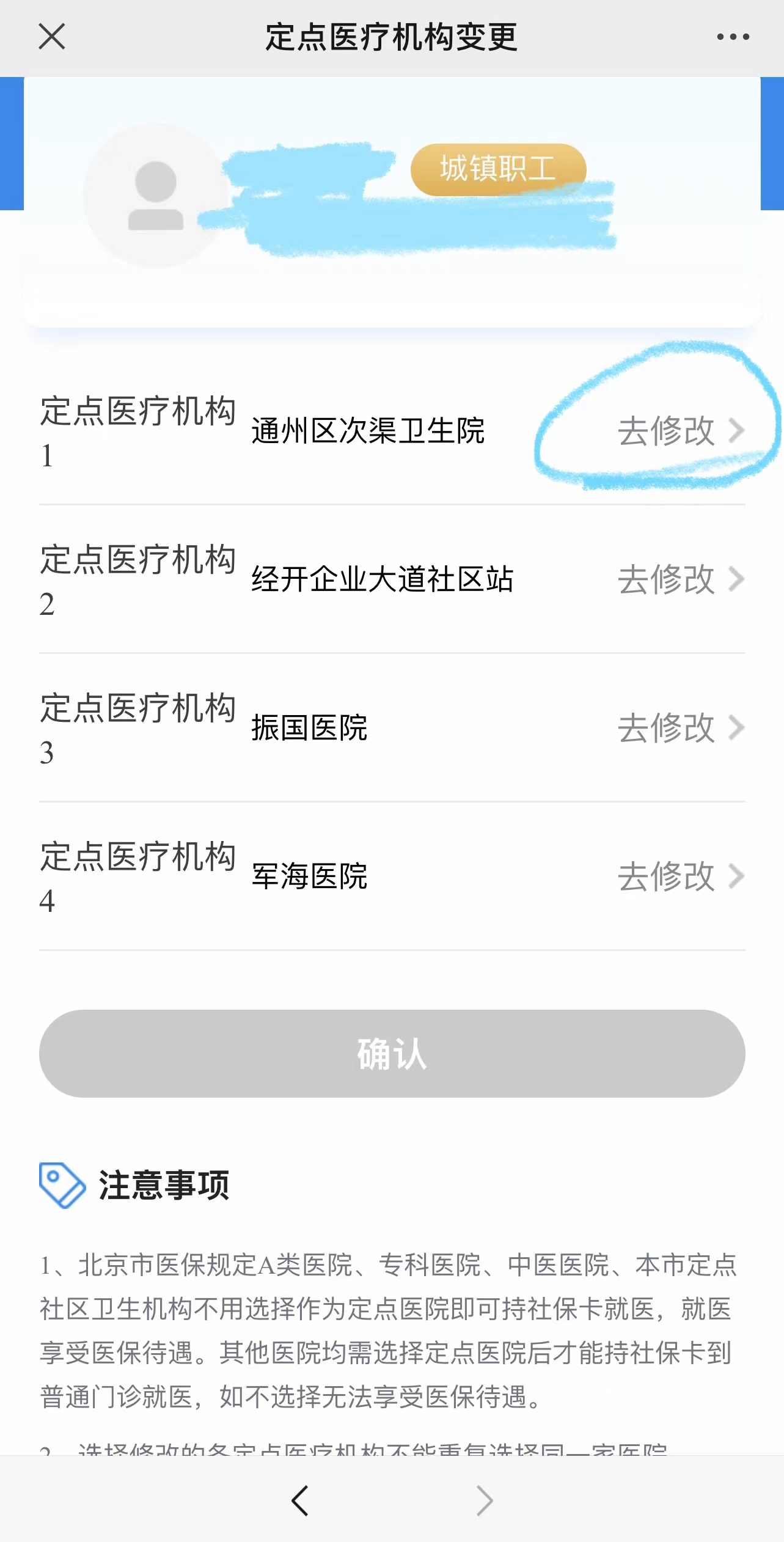Viewport: 784px width, 1542px height.
Task: Change 军海医院 with 去修改
Action: click(x=681, y=876)
